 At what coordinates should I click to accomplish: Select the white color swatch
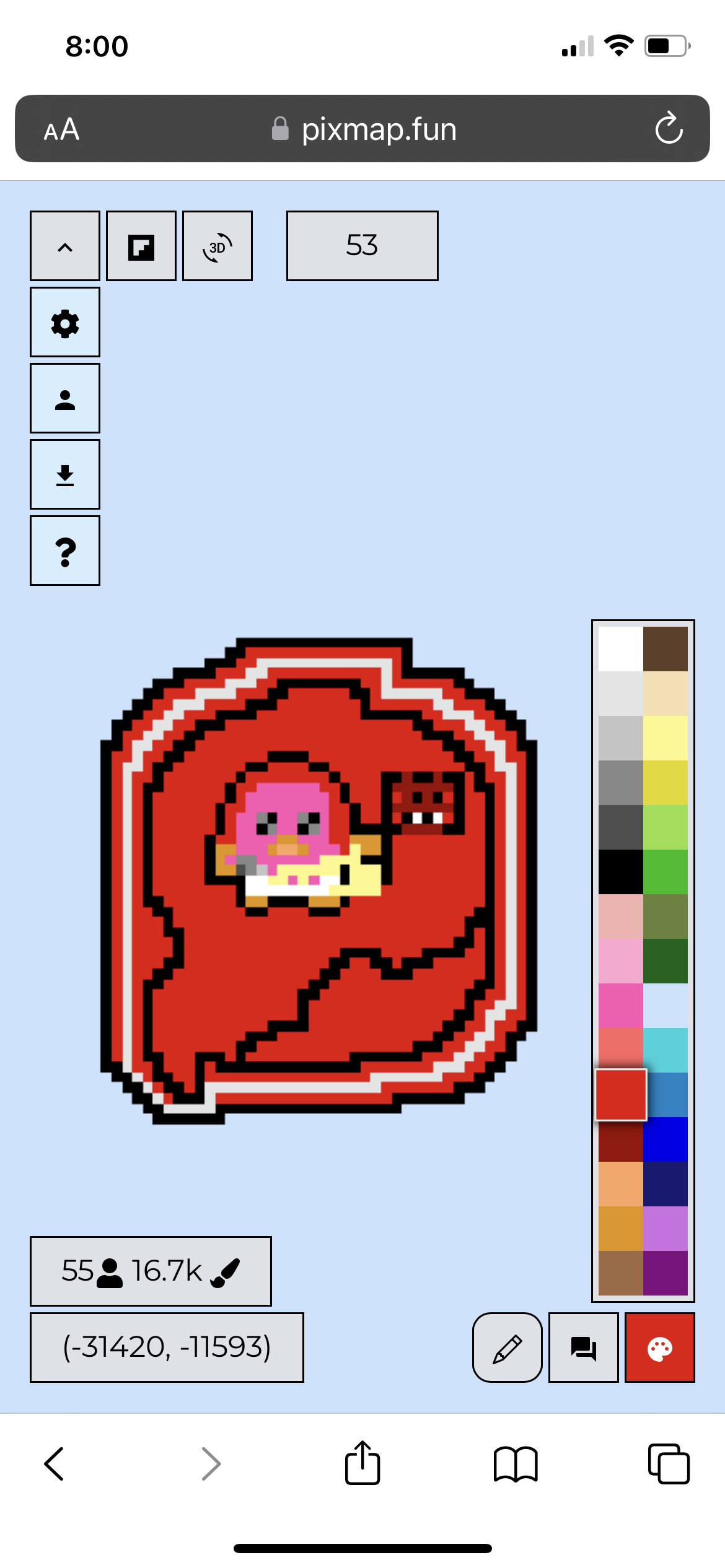pyautogui.click(x=621, y=649)
